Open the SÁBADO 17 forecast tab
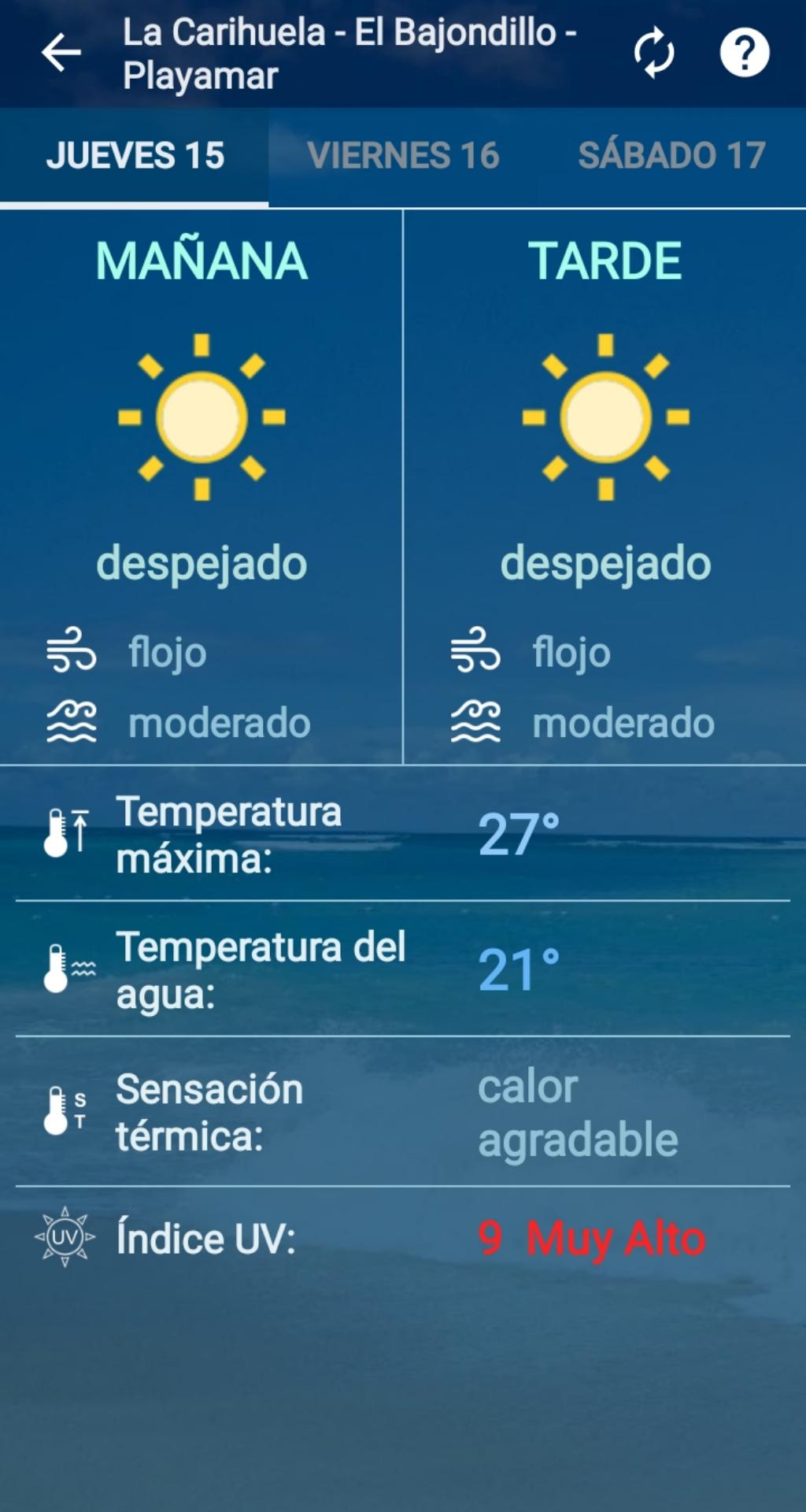 [671, 156]
